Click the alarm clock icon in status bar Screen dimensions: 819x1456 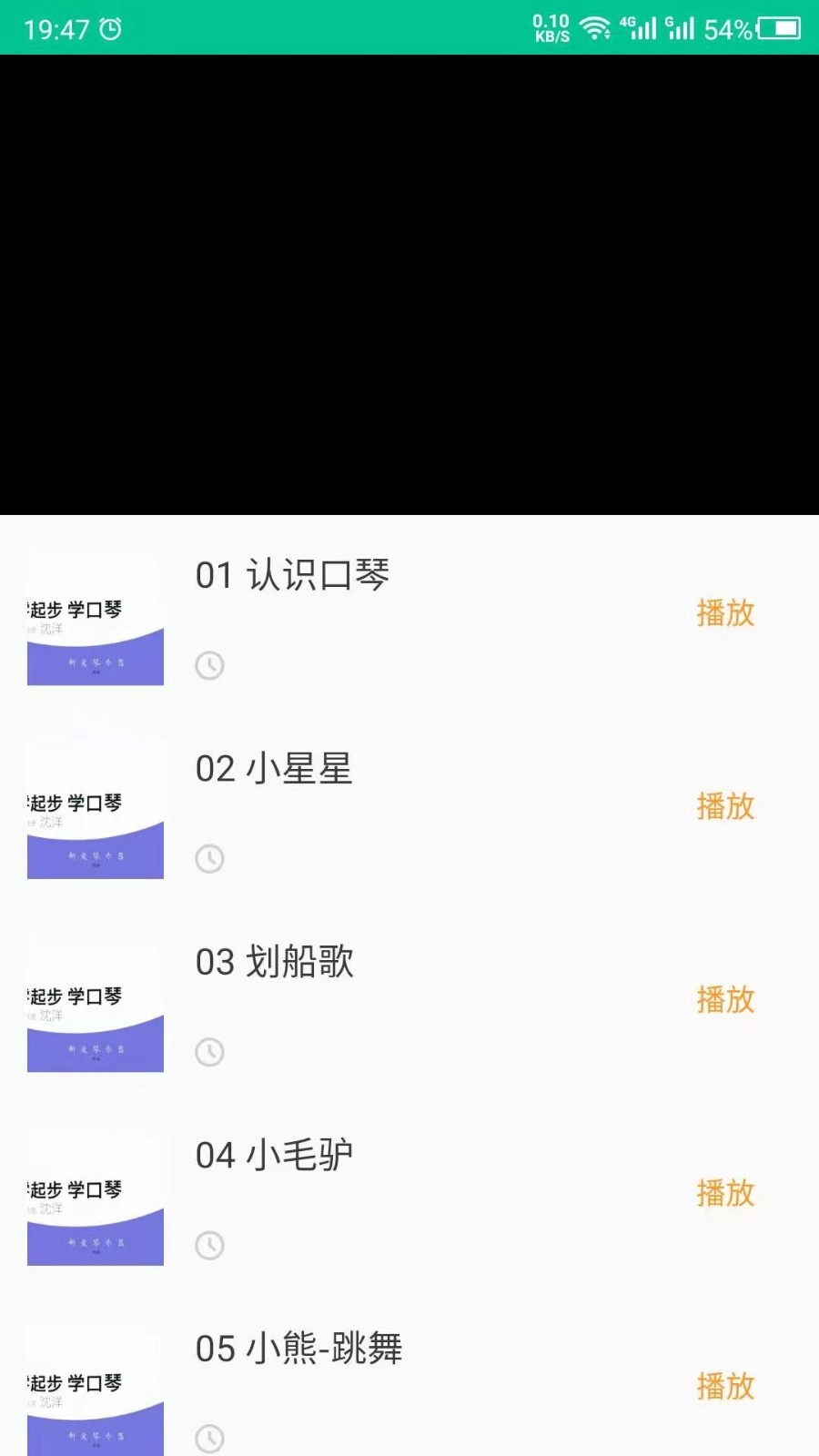pyautogui.click(x=109, y=29)
